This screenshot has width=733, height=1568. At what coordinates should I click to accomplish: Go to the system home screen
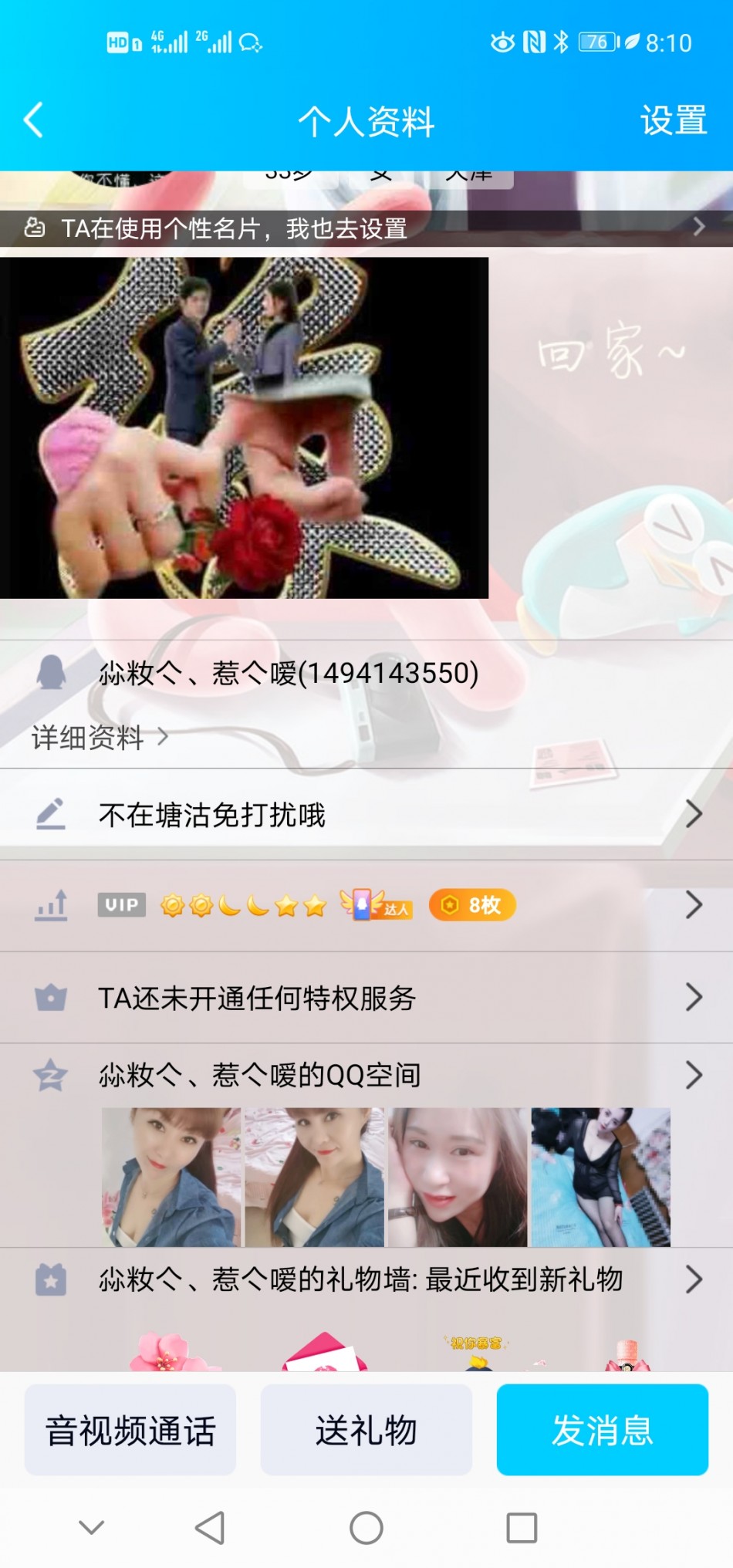(x=366, y=1527)
